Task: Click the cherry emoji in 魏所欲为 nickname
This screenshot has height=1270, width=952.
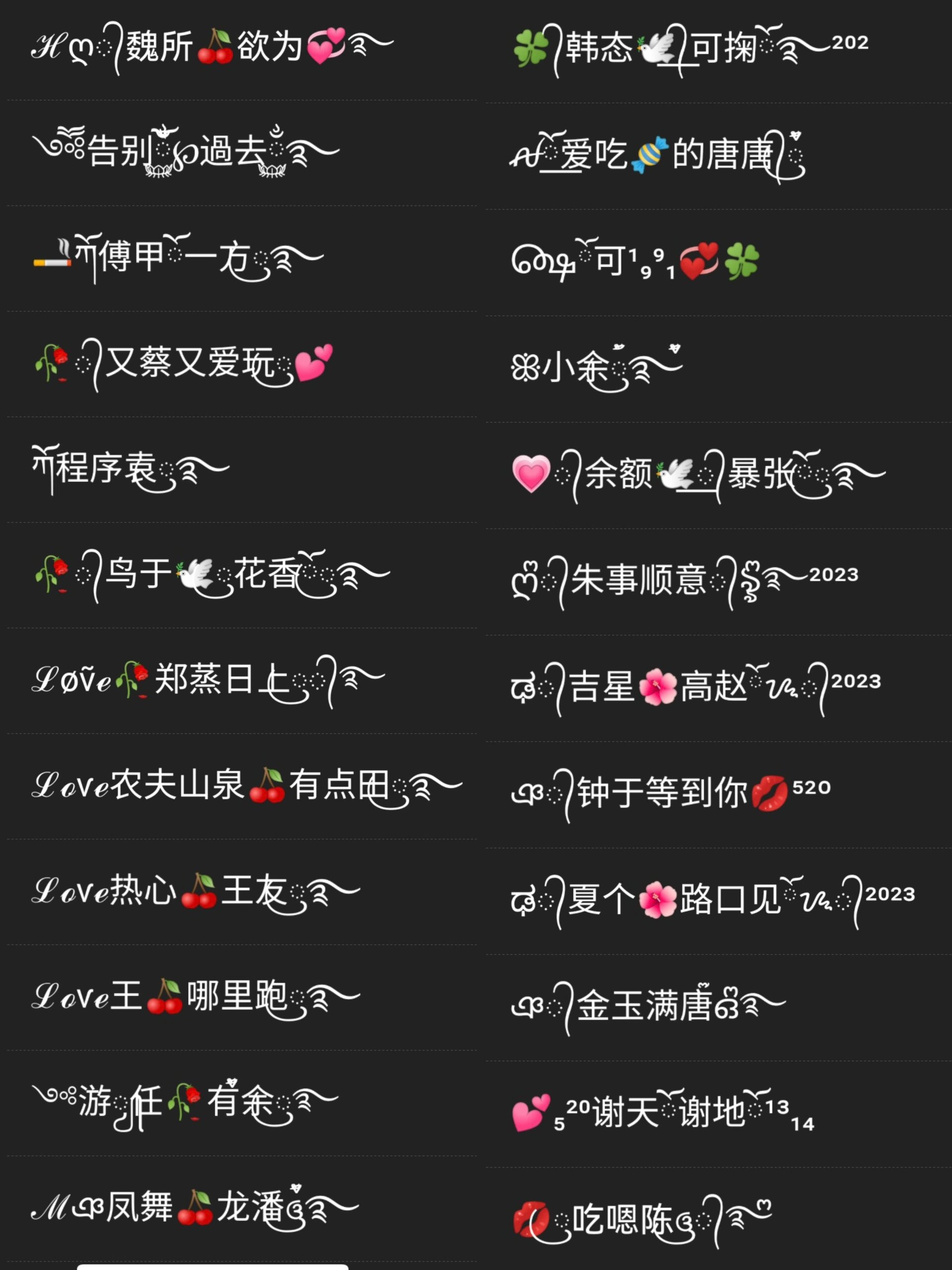Action: pyautogui.click(x=214, y=51)
